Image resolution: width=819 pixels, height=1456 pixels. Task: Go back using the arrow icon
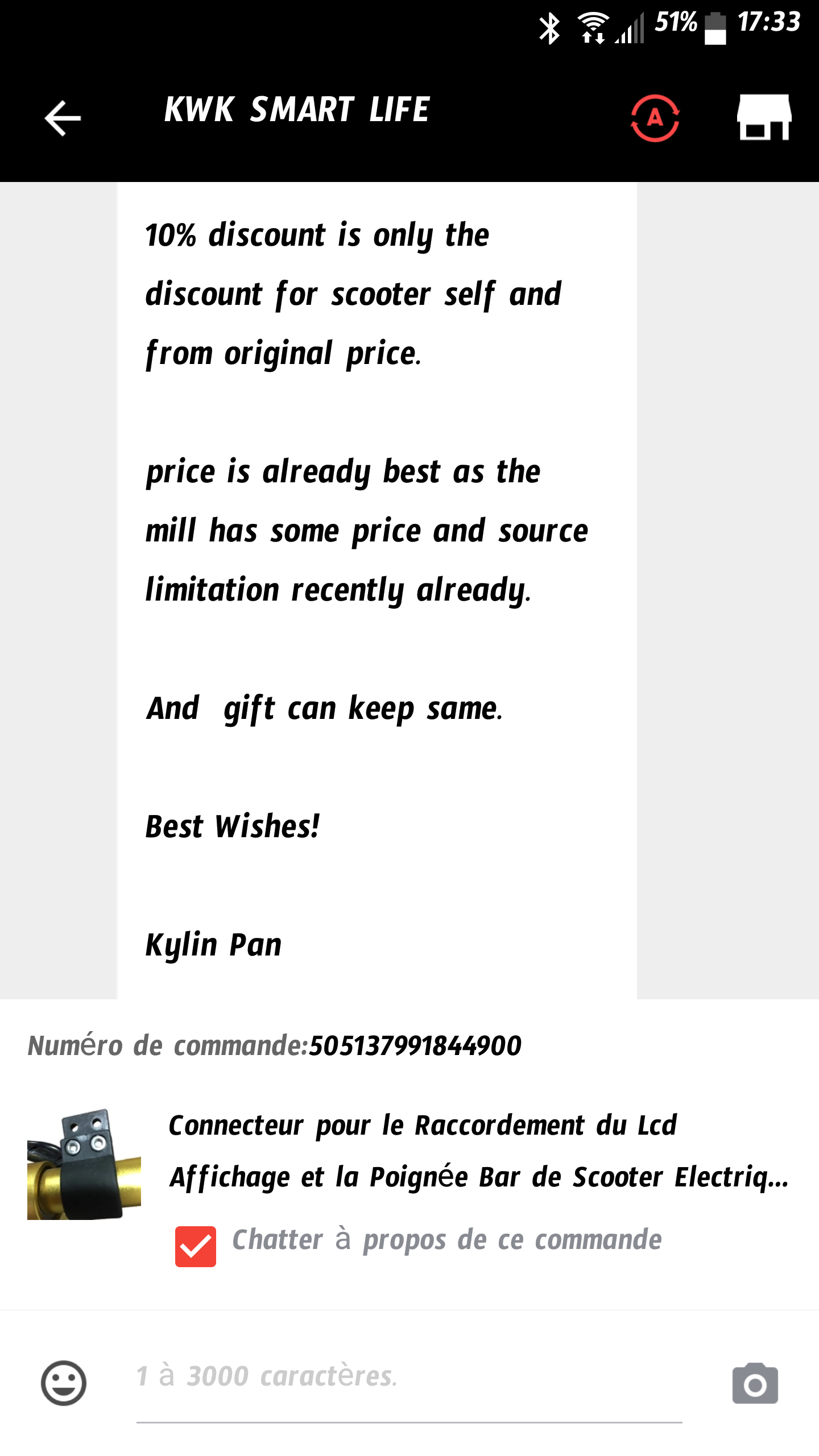tap(63, 118)
